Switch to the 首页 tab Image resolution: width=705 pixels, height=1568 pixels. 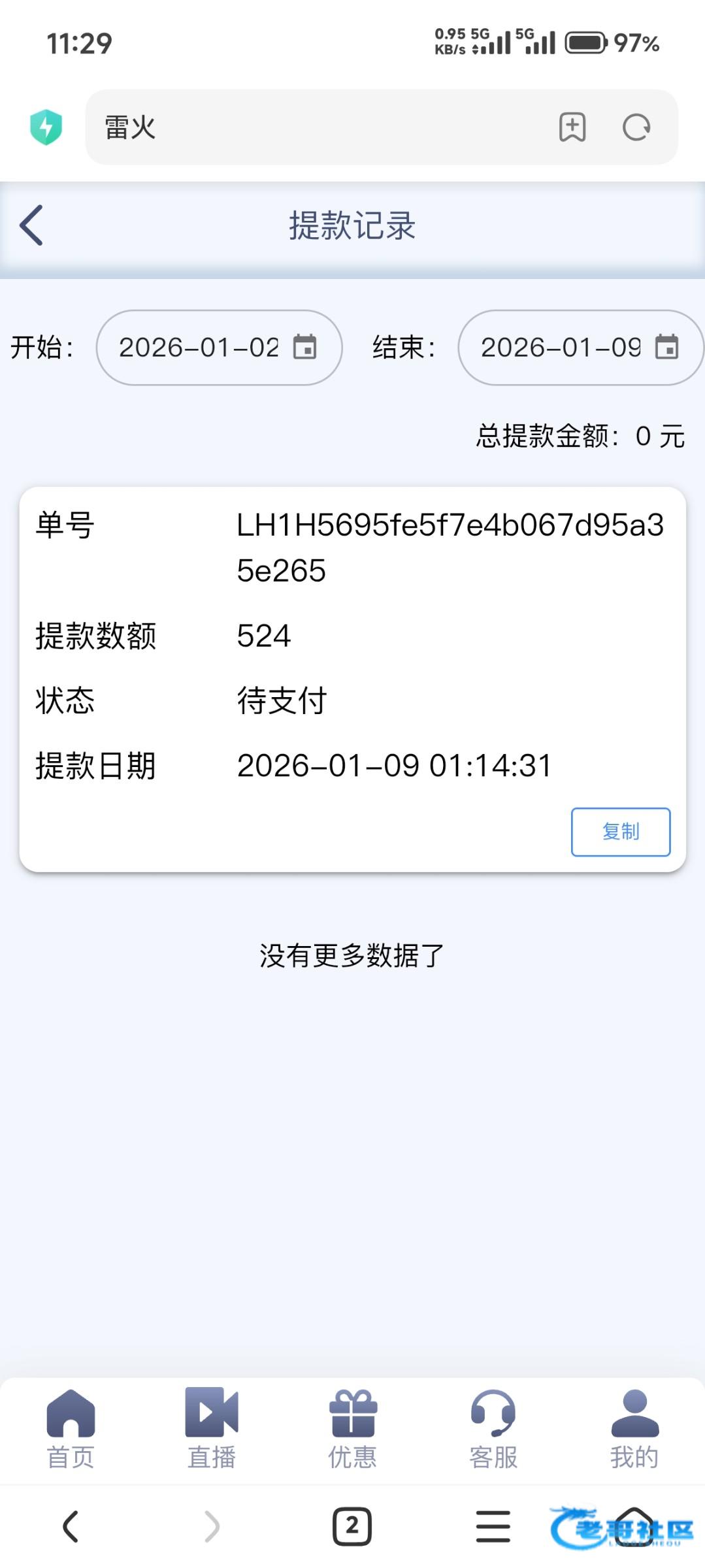pos(71,1429)
